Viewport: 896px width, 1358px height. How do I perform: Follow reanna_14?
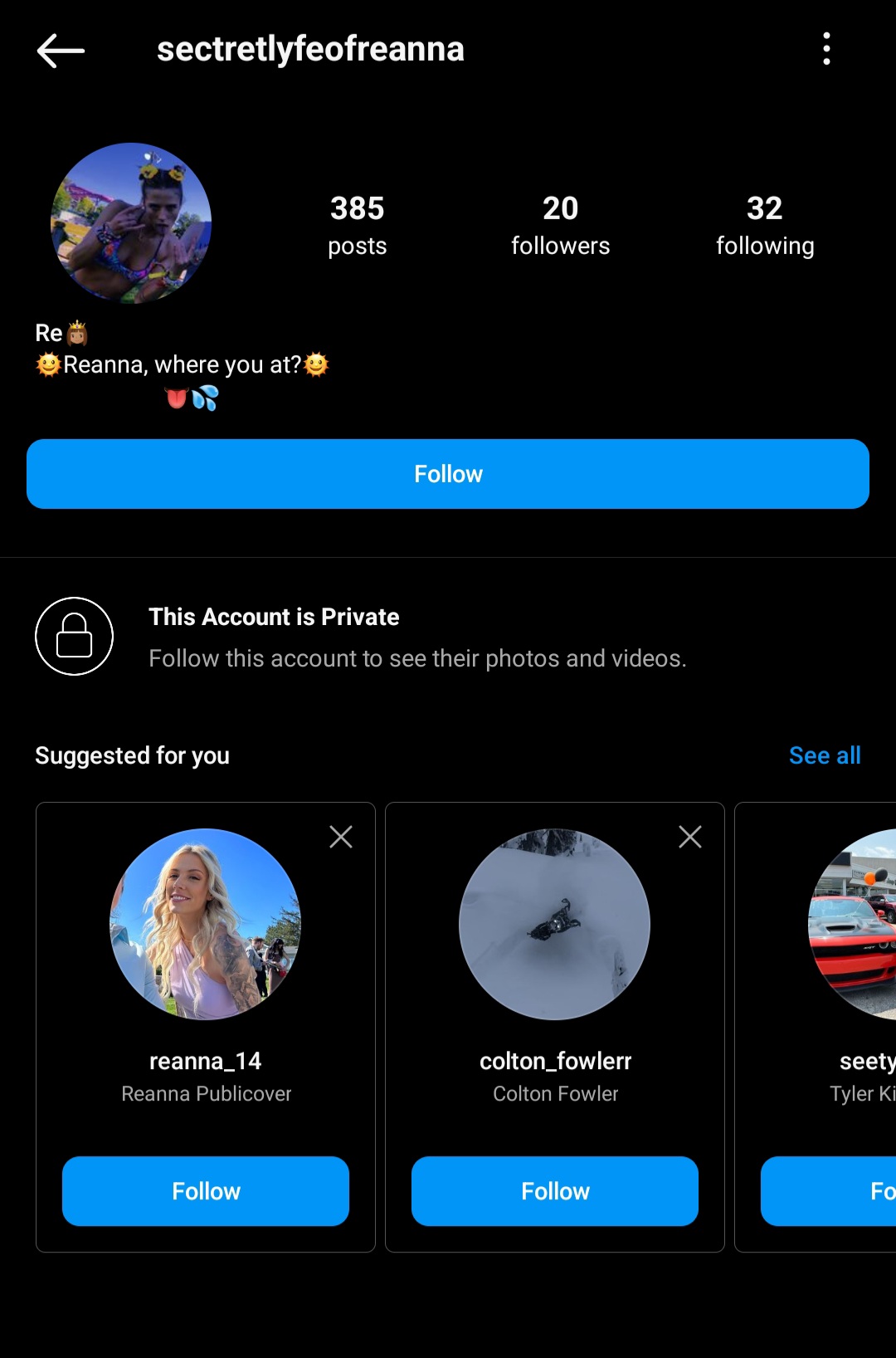point(206,1191)
